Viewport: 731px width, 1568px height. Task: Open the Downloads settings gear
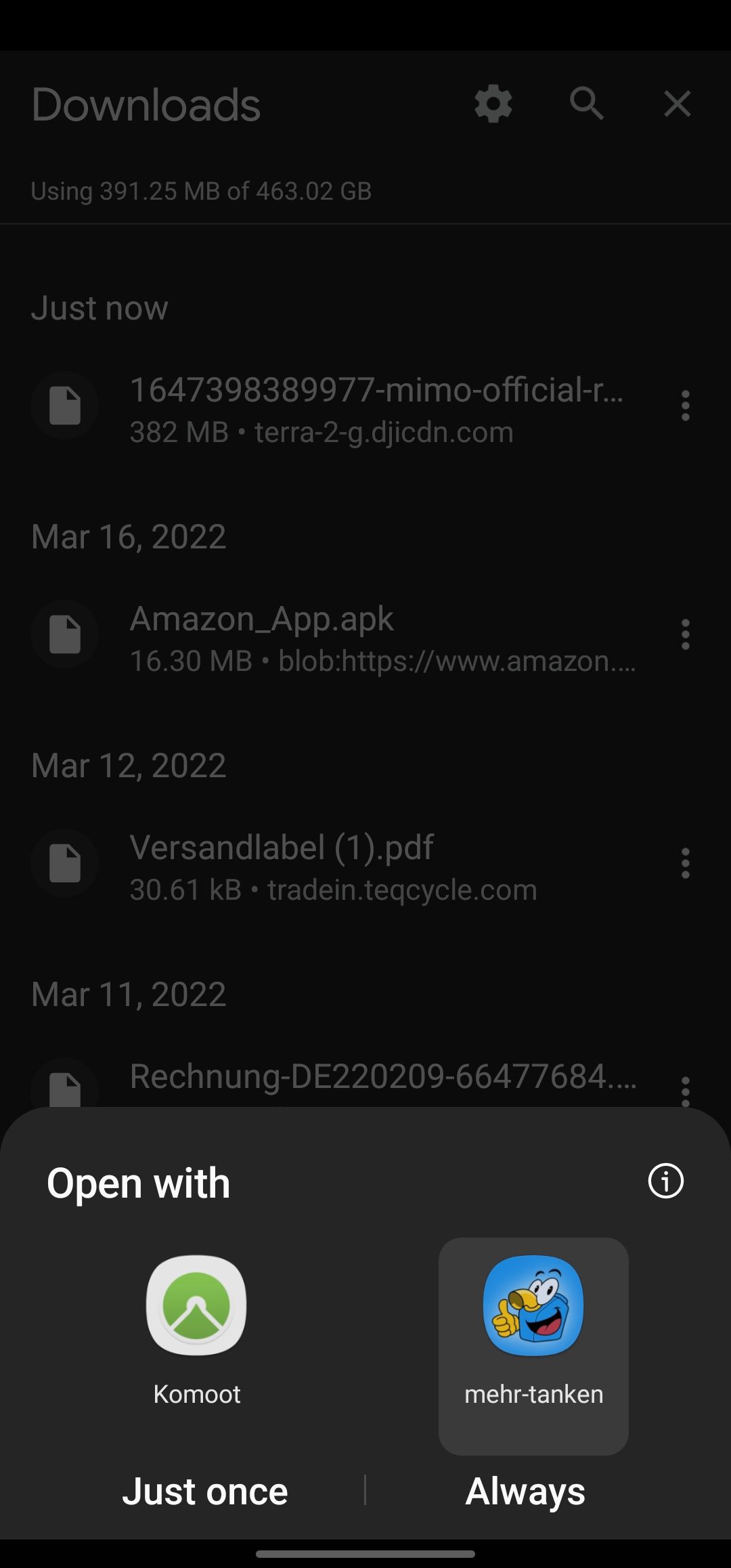pos(492,104)
